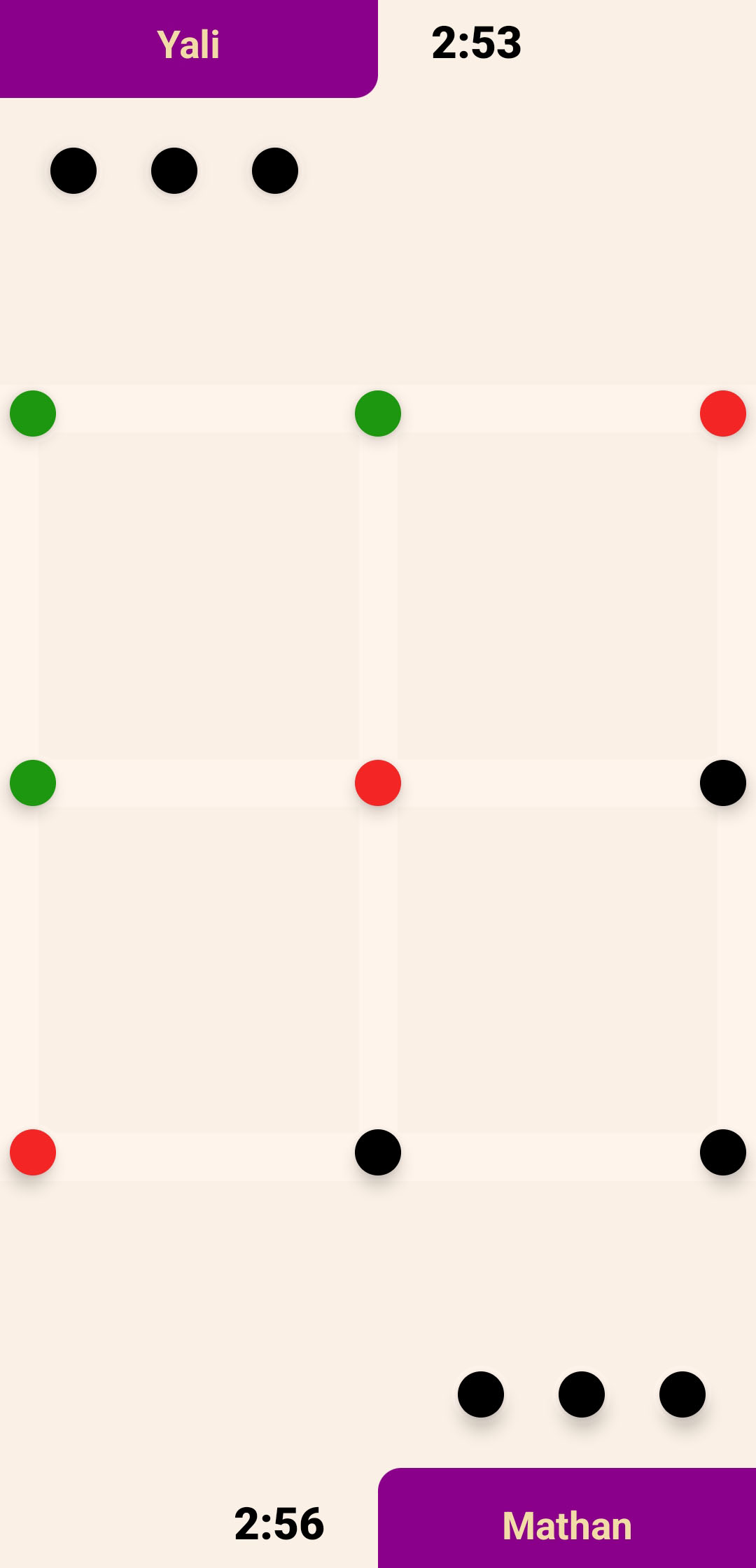Tap the red dot at the board's top-right corner

[x=723, y=414]
